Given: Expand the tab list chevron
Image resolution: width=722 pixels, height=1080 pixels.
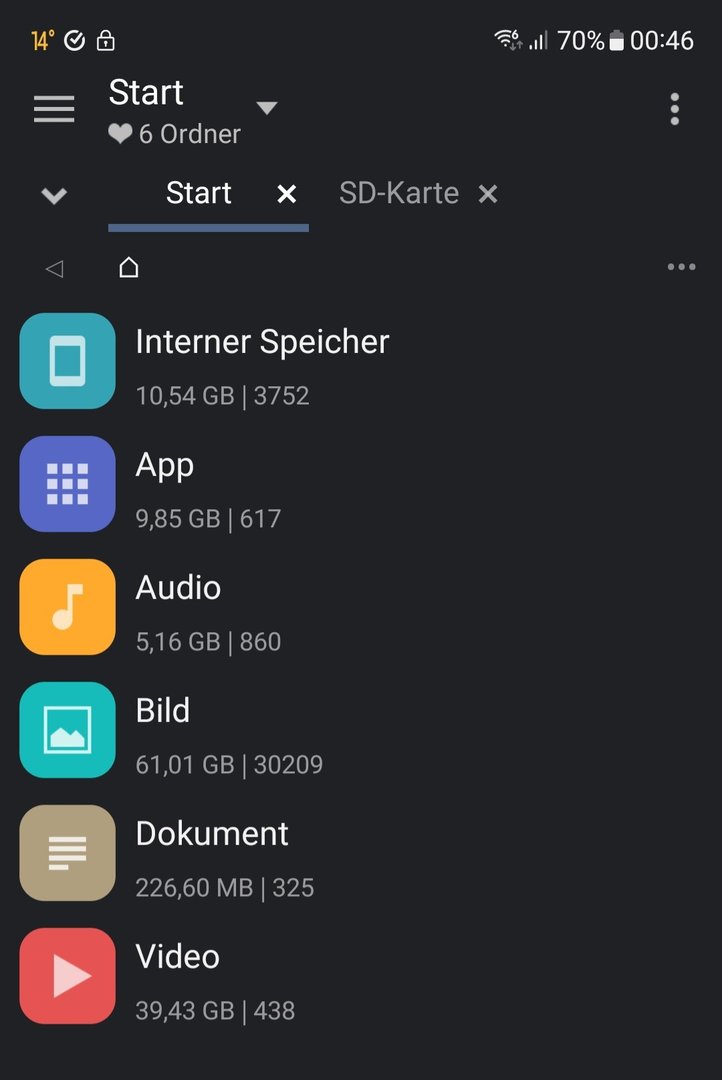Looking at the screenshot, I should point(54,195).
